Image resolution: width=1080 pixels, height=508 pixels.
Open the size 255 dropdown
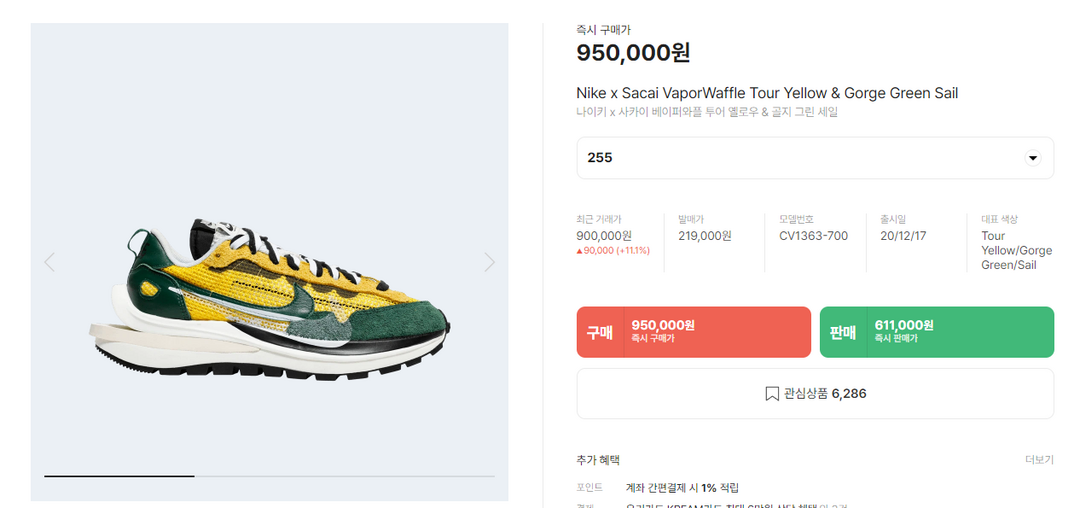(814, 158)
